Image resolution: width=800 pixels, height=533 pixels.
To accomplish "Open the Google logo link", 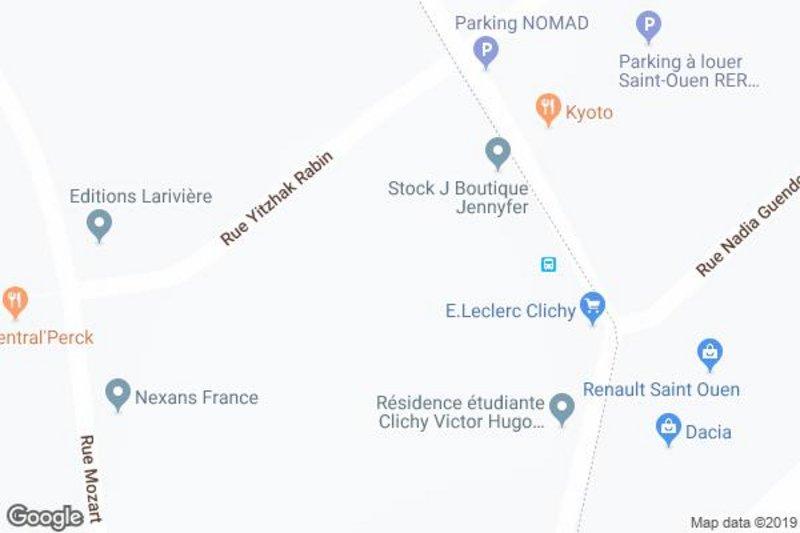I will [x=44, y=517].
